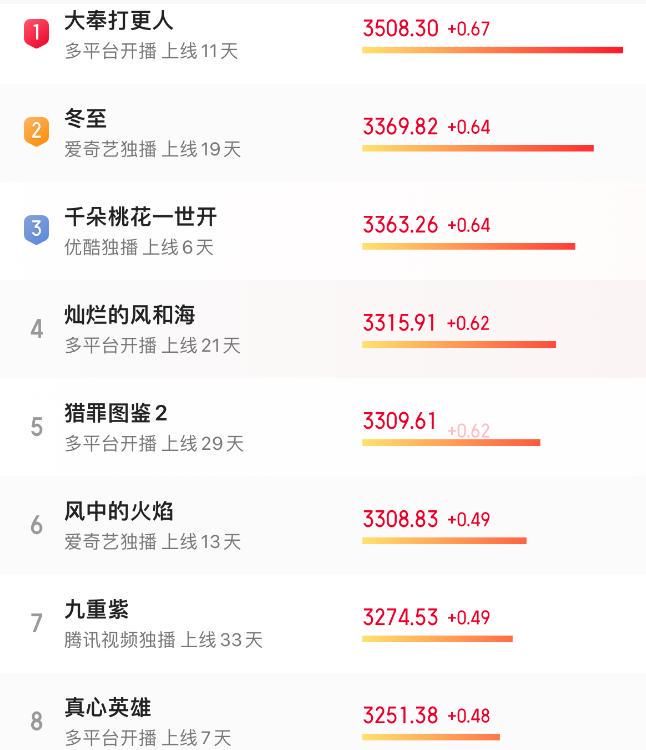View details for 千朵桃花一世开
The image size is (646, 750).
click(x=140, y=218)
